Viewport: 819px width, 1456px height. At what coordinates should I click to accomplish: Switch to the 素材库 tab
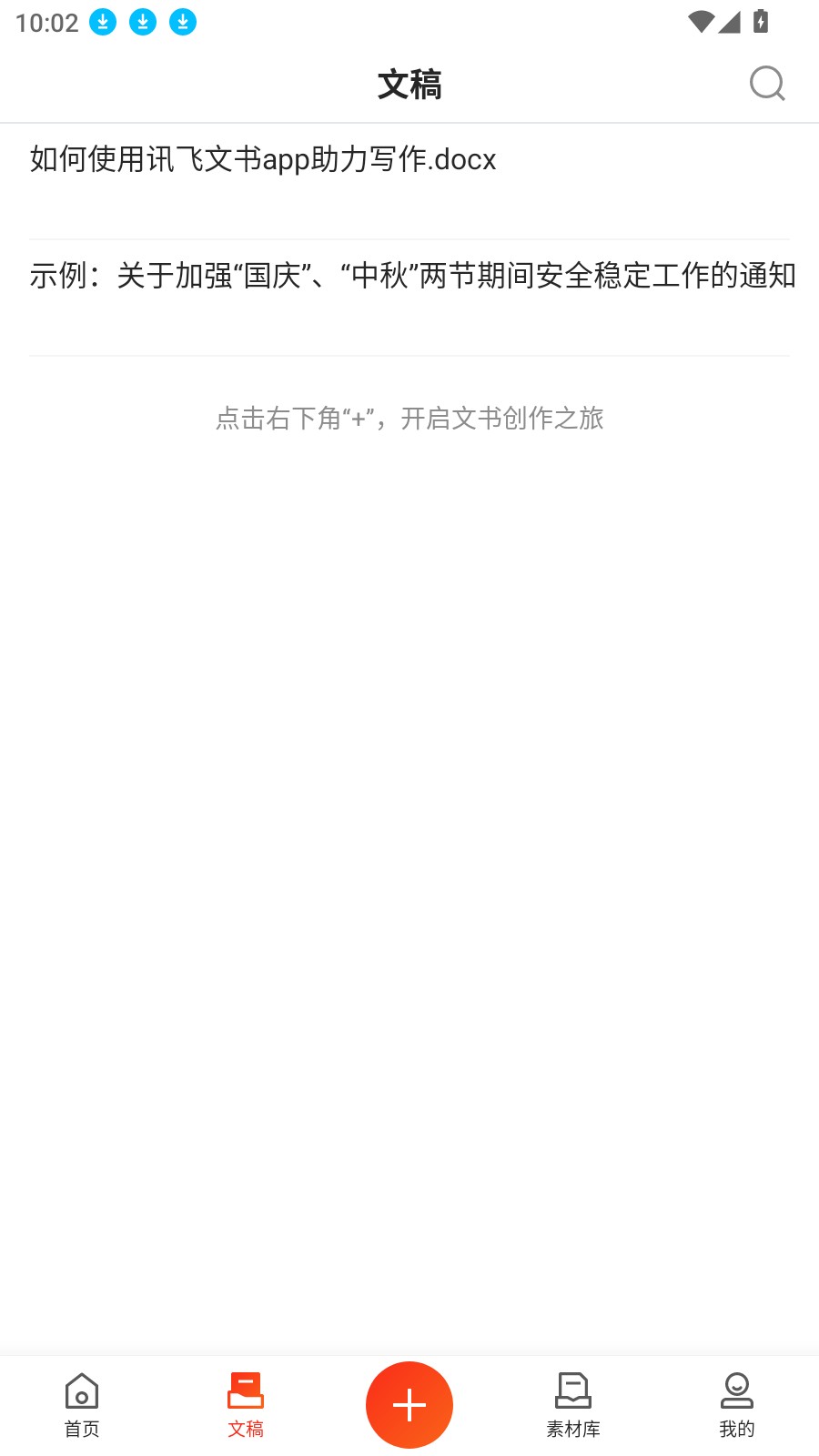(x=573, y=1405)
